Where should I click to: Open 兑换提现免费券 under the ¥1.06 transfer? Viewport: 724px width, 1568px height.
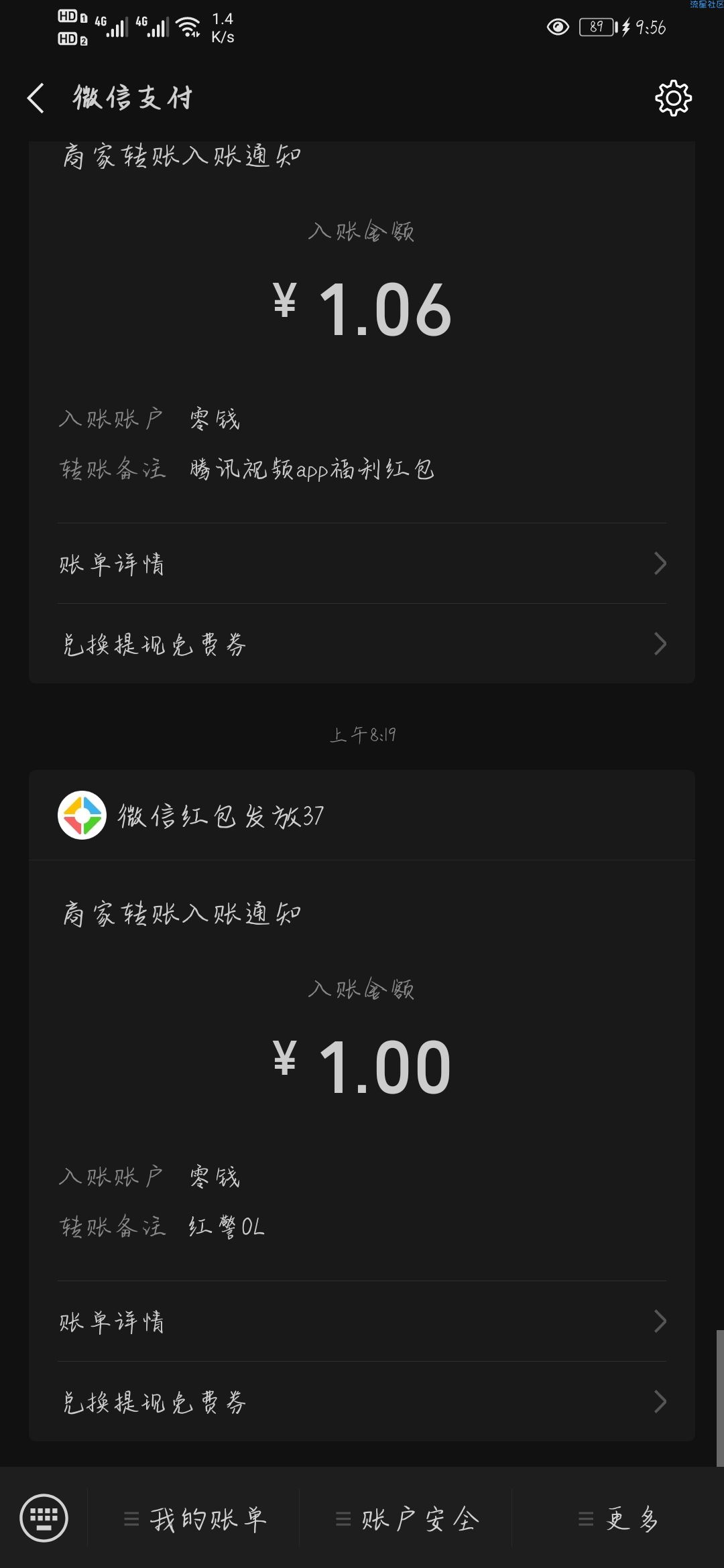[362, 644]
